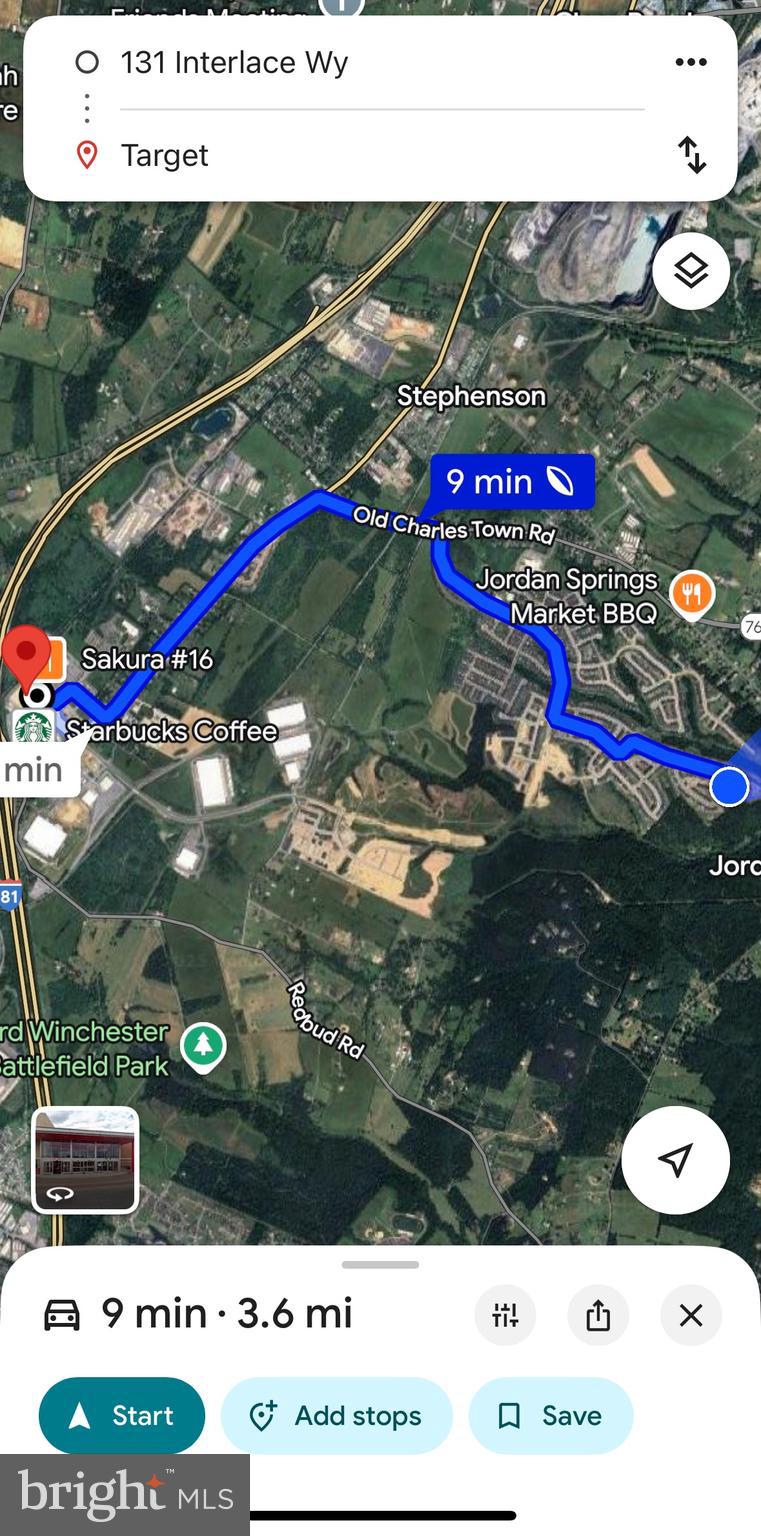Start navigation to Target
Image resolution: width=761 pixels, height=1536 pixels.
[x=122, y=1415]
